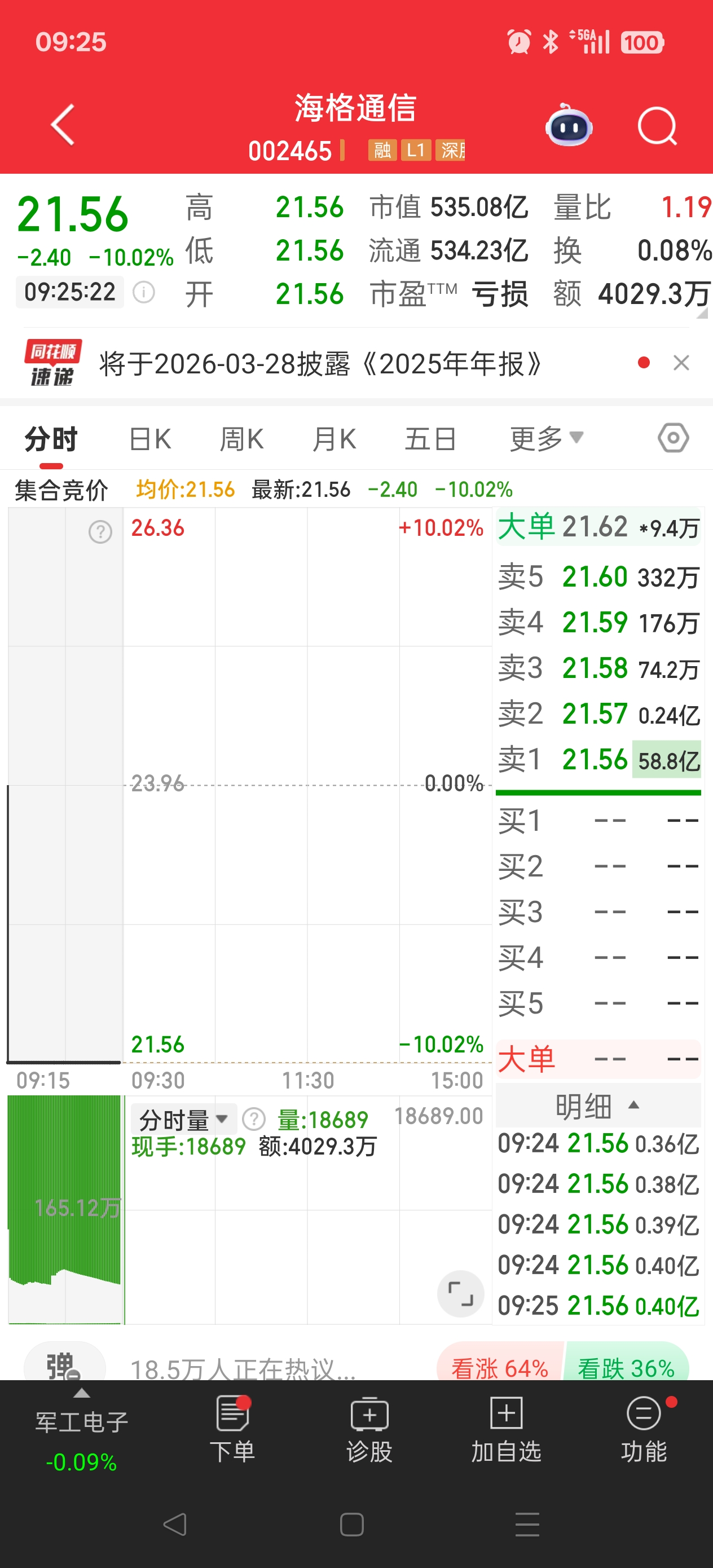The height and width of the screenshot is (1568, 713).
Task: Open the 2025 annual report disclosure notice
Action: (320, 364)
